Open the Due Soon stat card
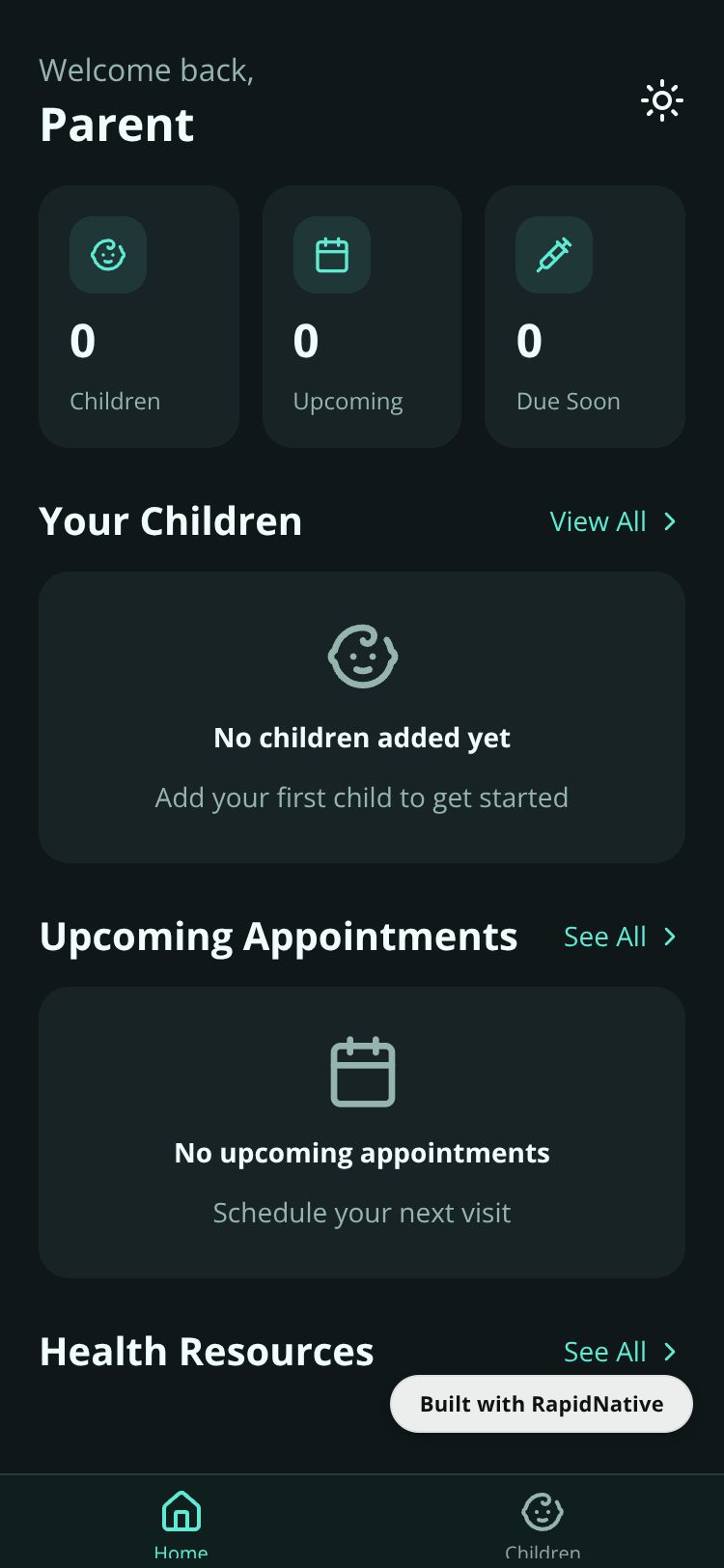The height and width of the screenshot is (1568, 724). click(585, 317)
